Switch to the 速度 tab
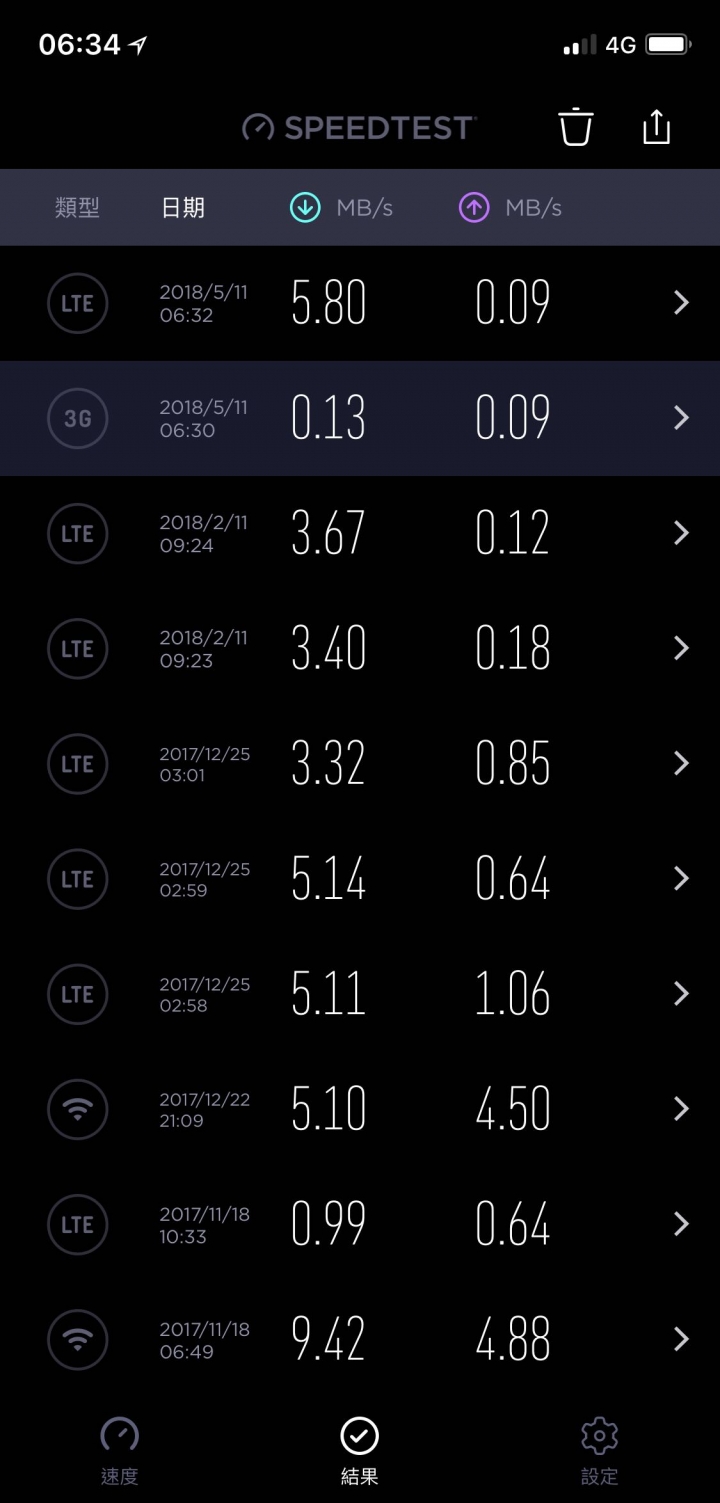Viewport: 720px width, 1503px height. pos(120,1450)
